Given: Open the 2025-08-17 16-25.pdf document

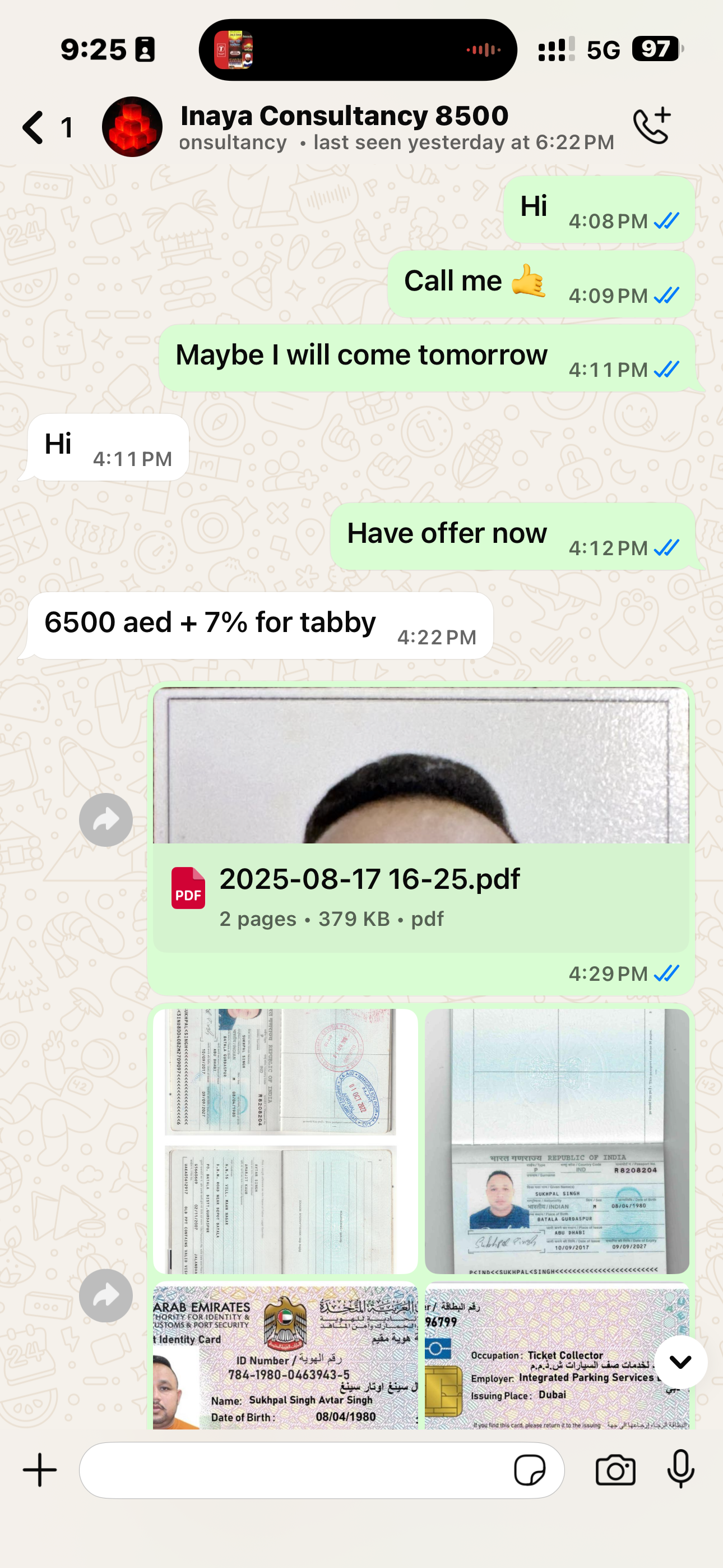Looking at the screenshot, I should pyautogui.click(x=420, y=895).
